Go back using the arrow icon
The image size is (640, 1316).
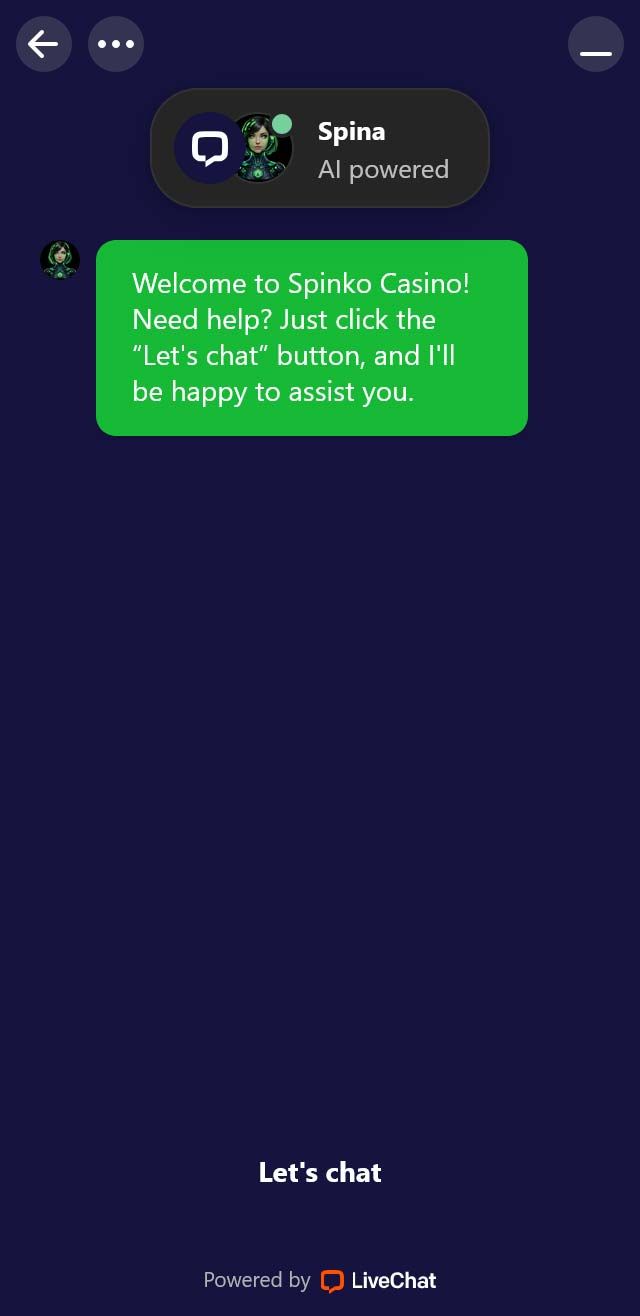point(44,44)
